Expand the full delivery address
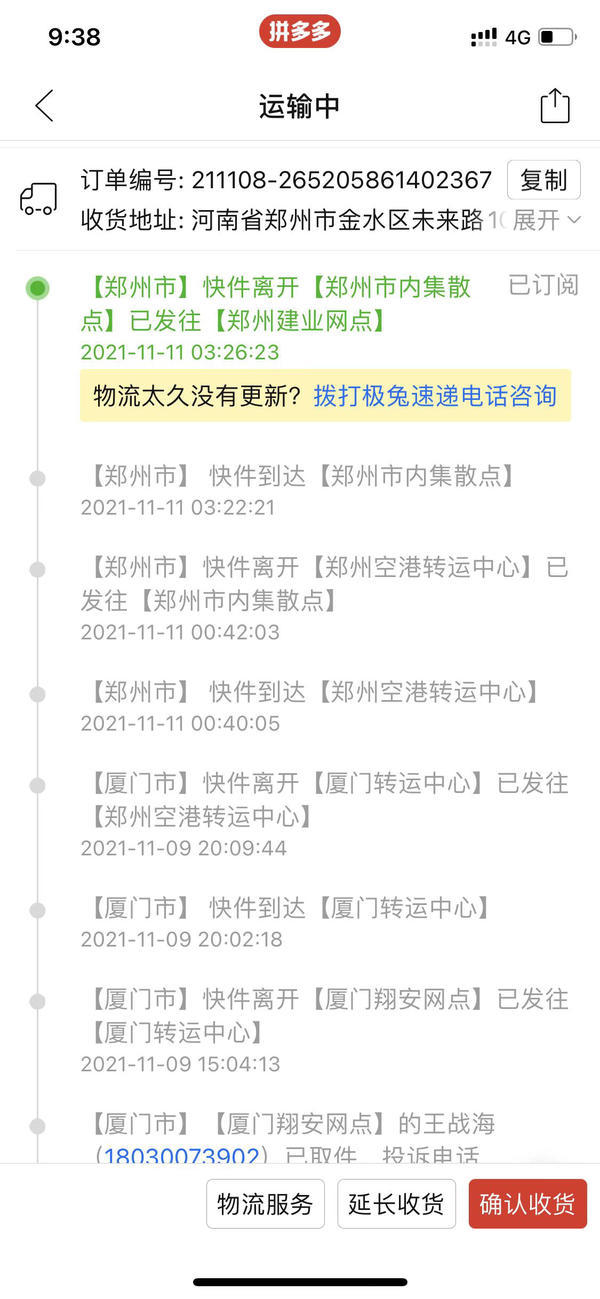Viewport: 600px width, 1299px height. (546, 221)
